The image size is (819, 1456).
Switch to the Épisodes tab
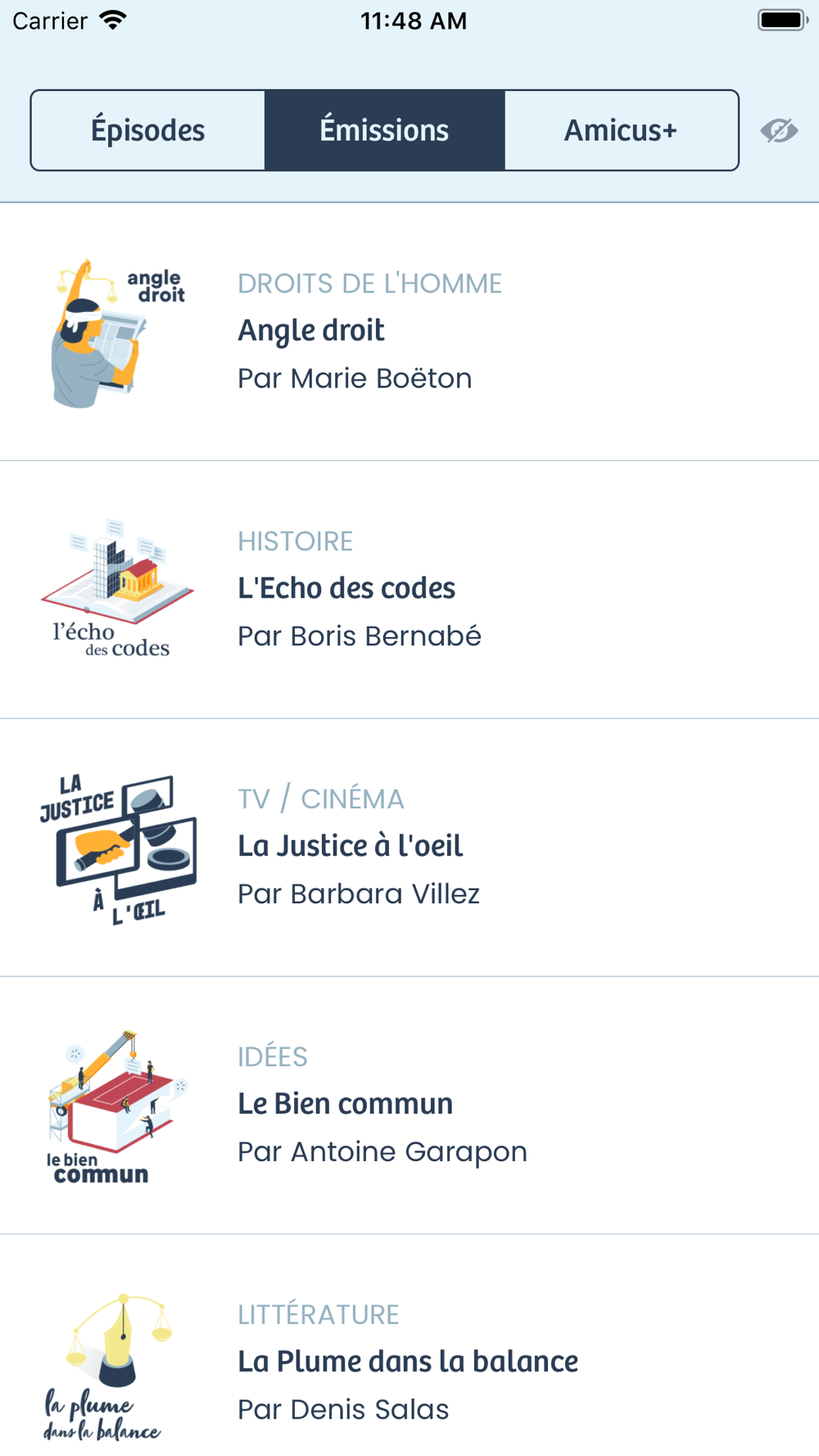pos(148,130)
